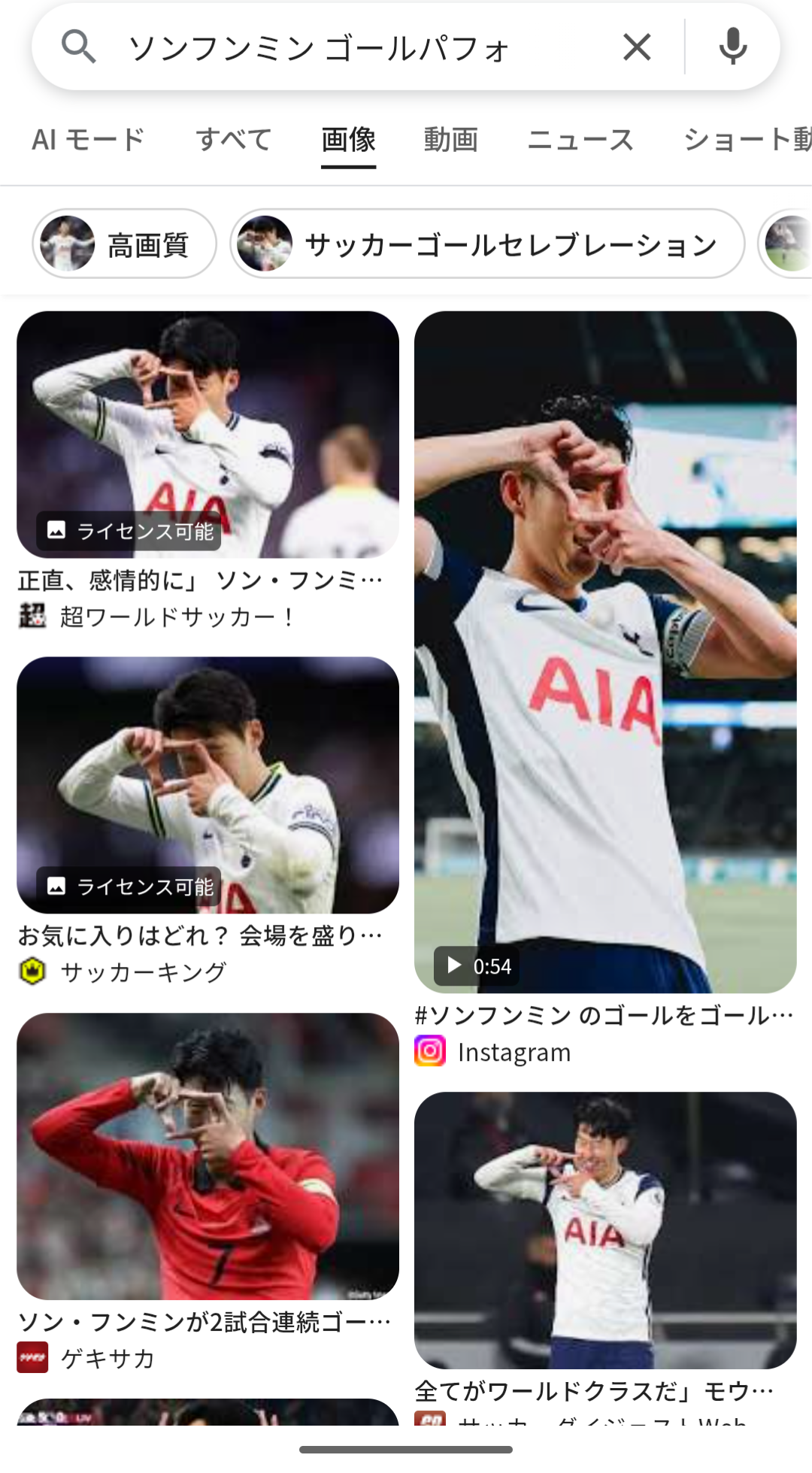Select the 高画質 filter chip
Screen dimensions: 812x1473
[x=125, y=244]
